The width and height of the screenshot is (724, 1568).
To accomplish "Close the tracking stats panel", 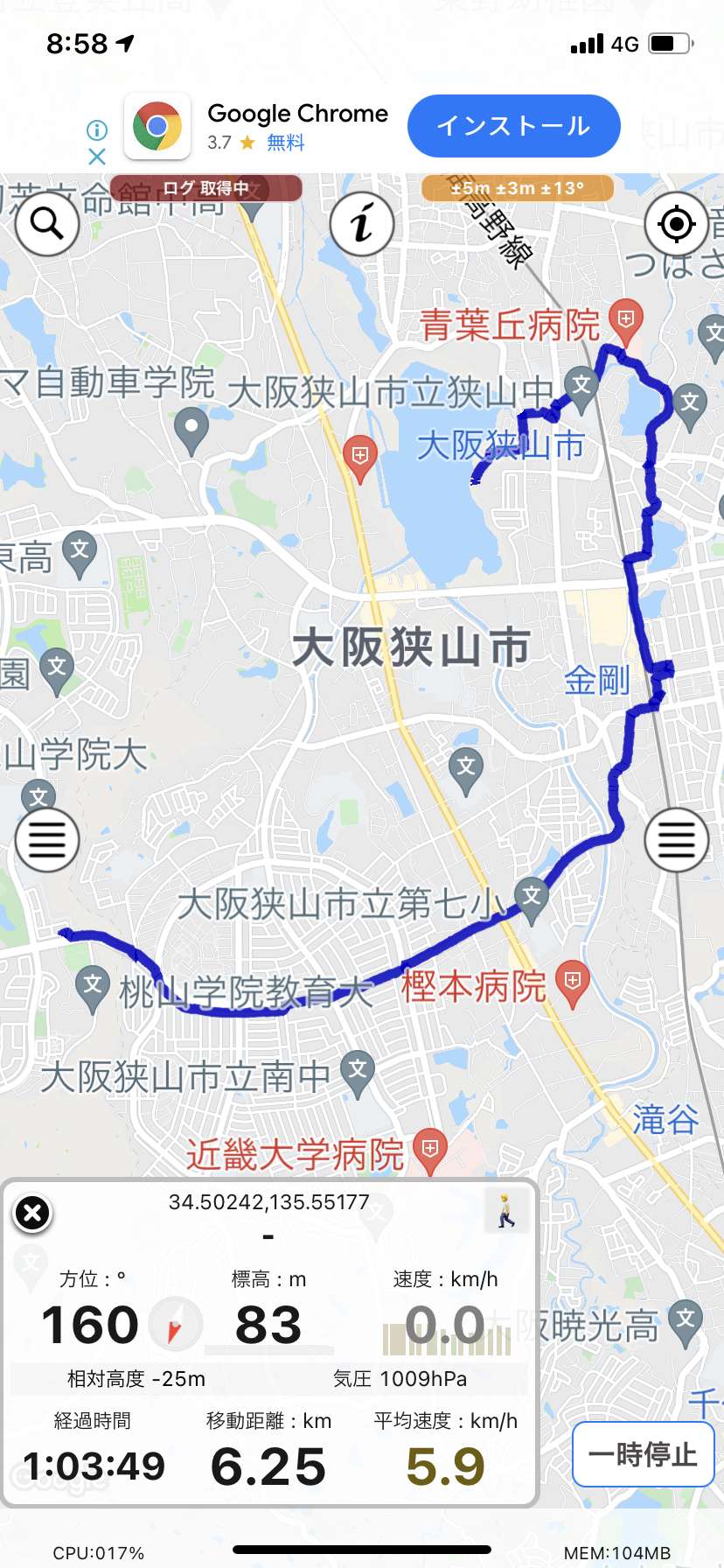I will pyautogui.click(x=33, y=1213).
